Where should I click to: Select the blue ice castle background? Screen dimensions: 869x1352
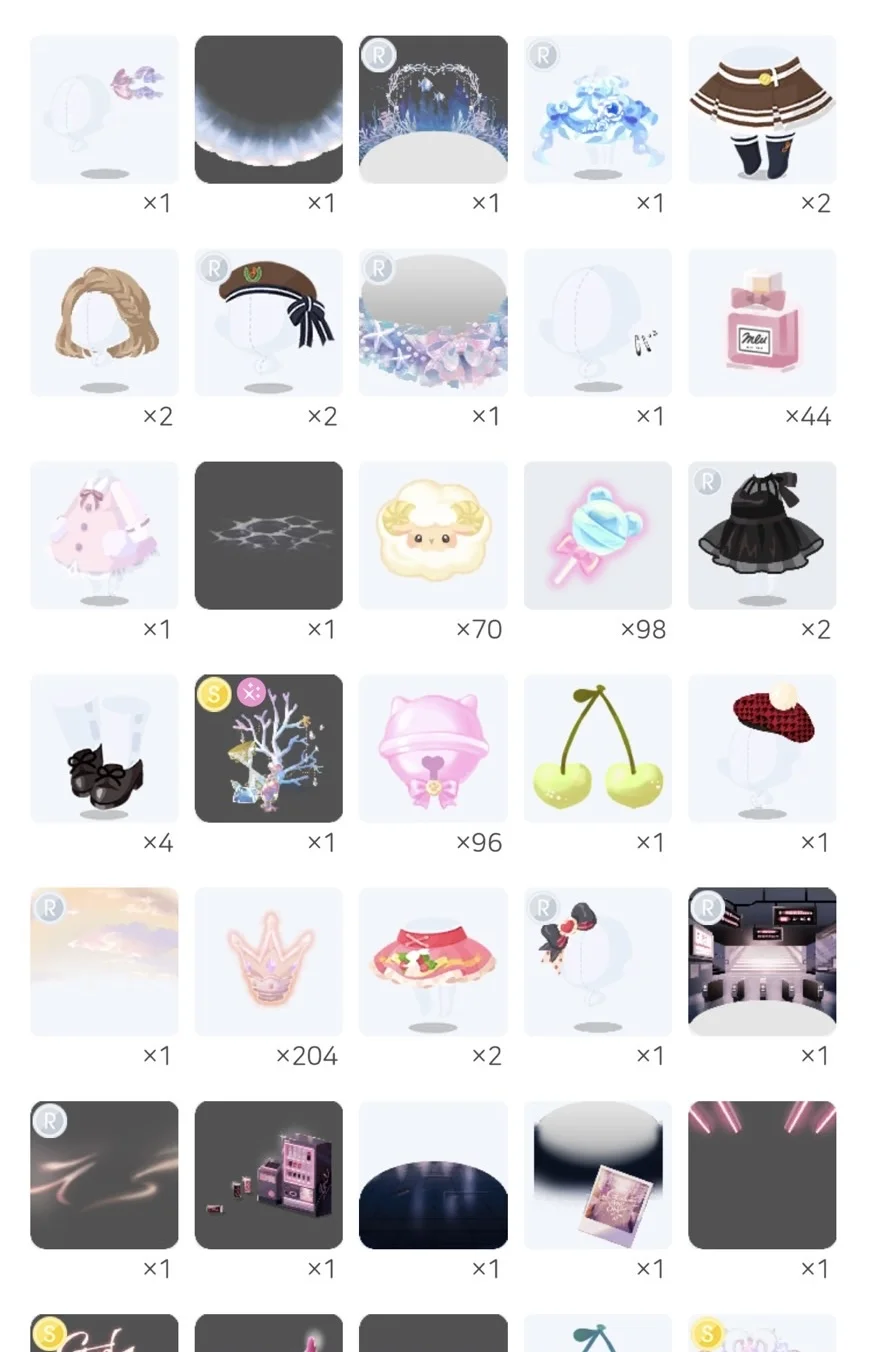[x=433, y=109]
